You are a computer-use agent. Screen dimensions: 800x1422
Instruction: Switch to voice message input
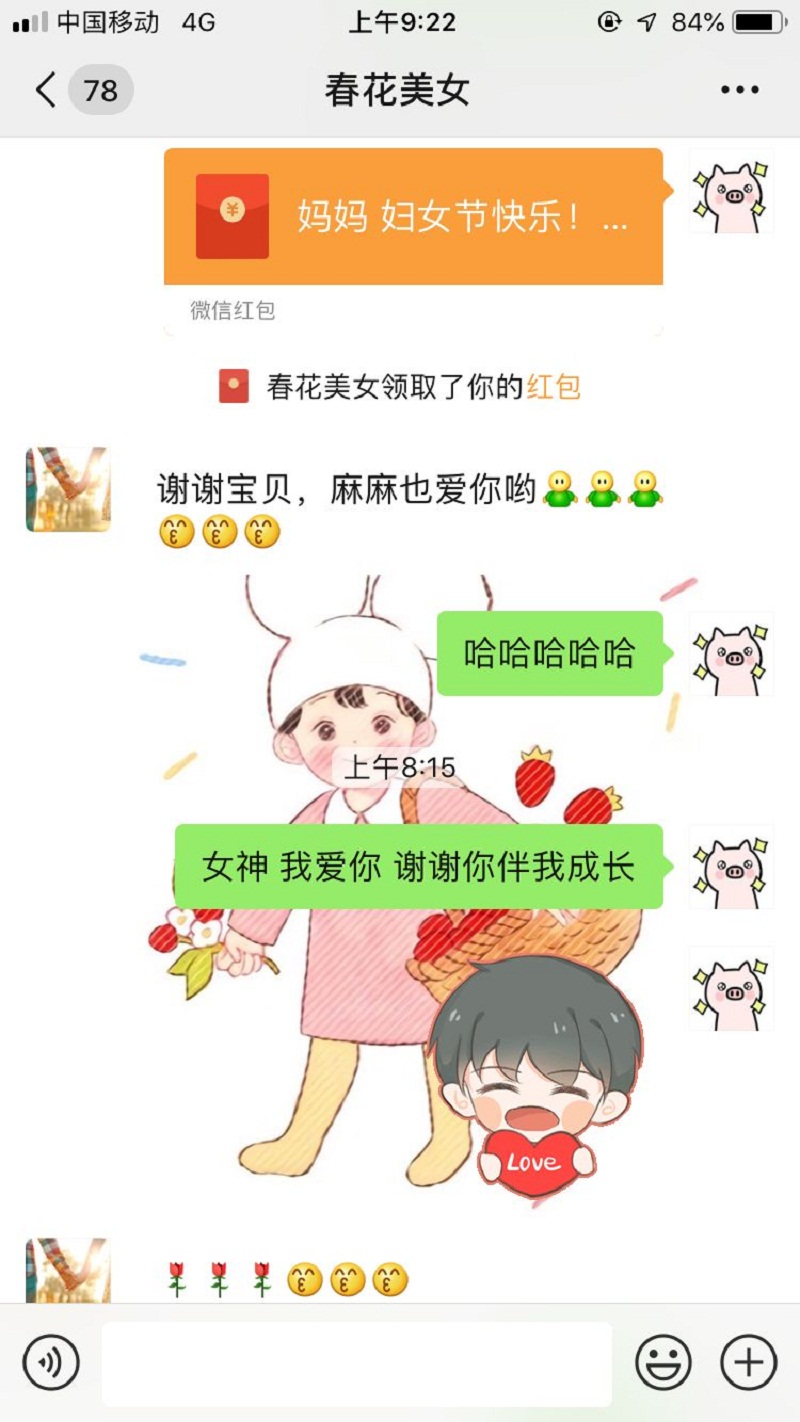point(51,1362)
